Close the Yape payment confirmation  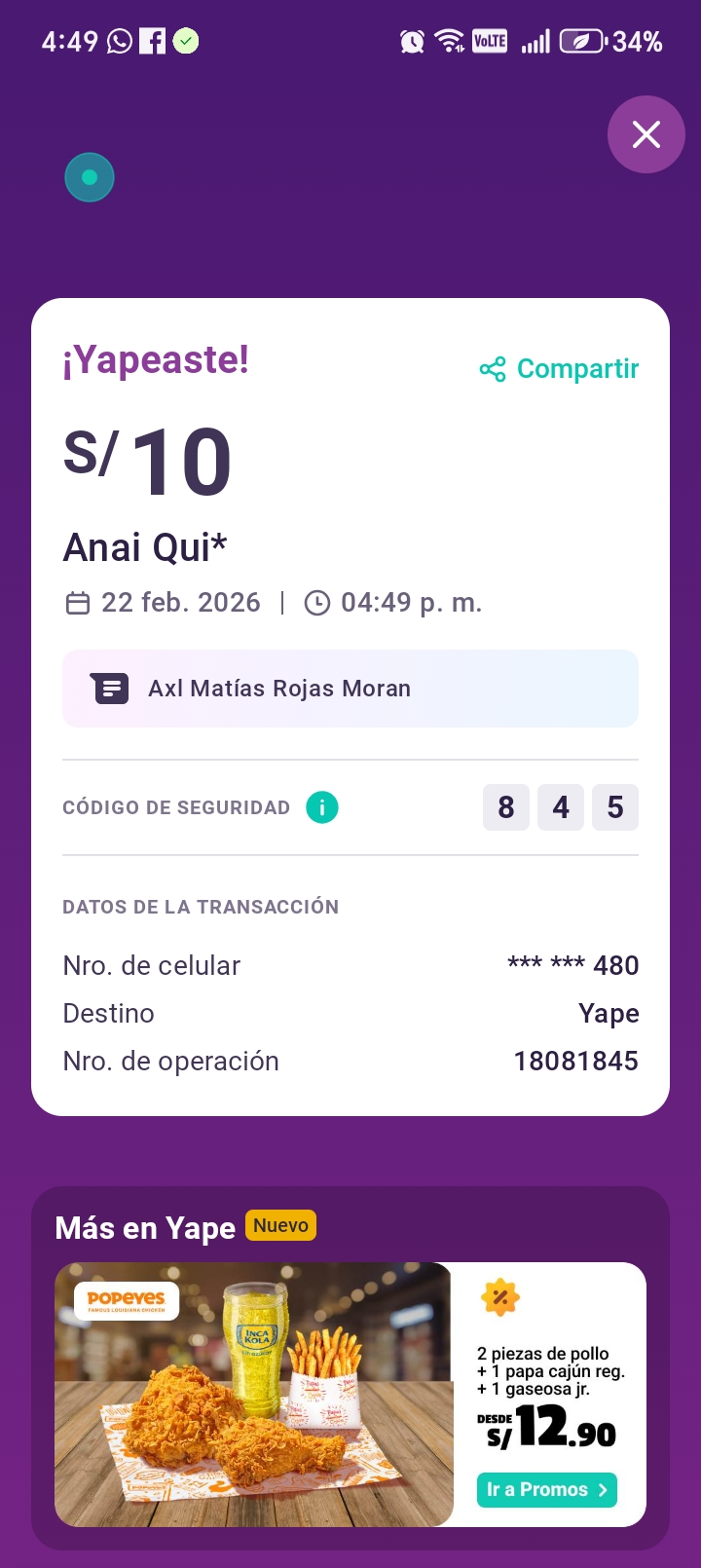[646, 134]
